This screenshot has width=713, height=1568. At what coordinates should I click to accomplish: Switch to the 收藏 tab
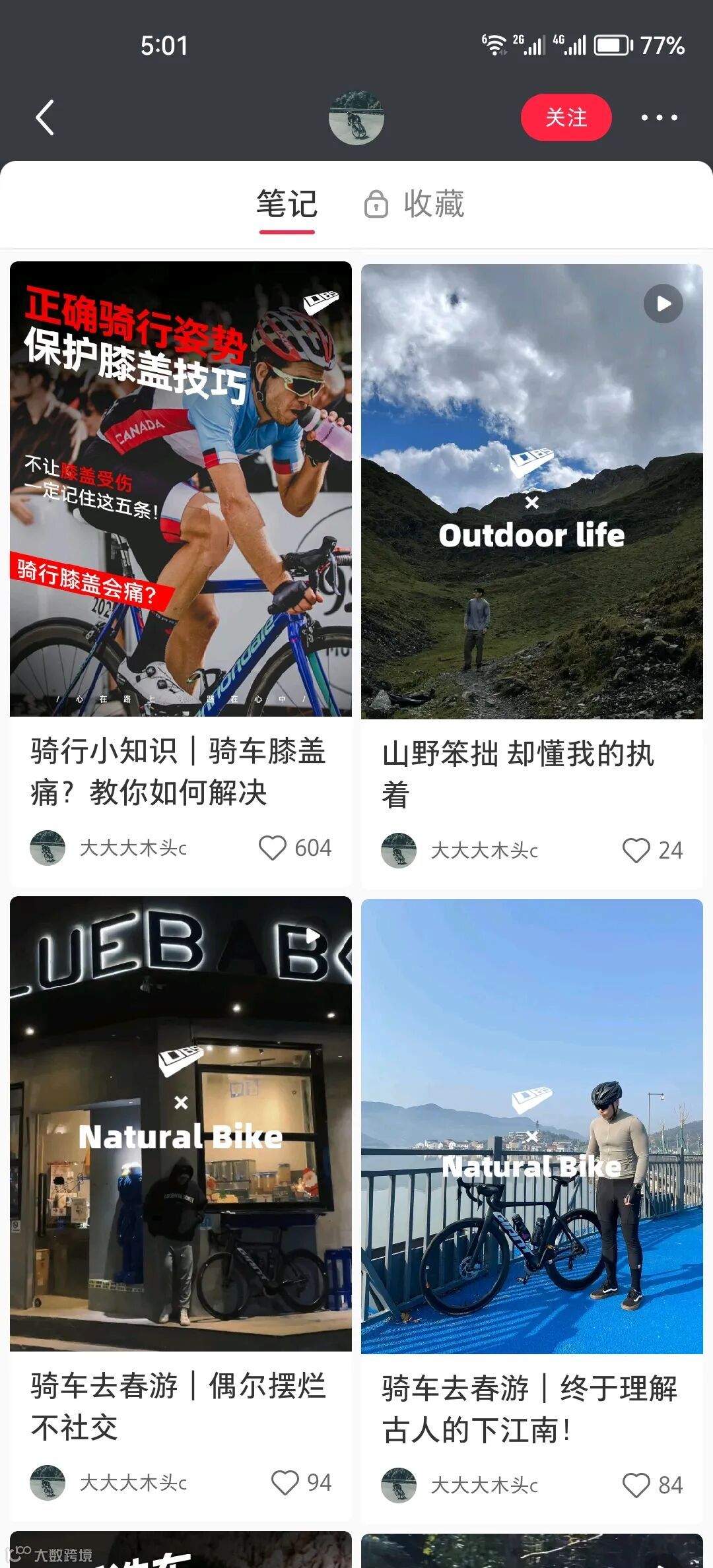415,204
